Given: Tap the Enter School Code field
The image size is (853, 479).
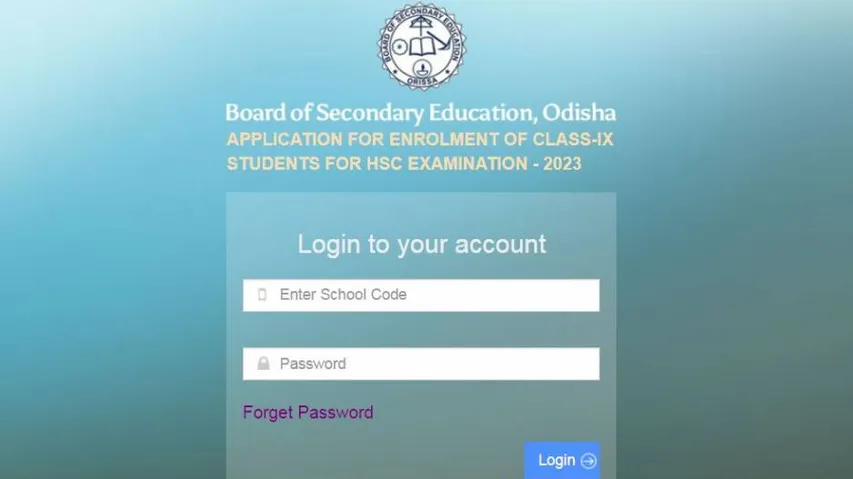Looking at the screenshot, I should point(421,295).
